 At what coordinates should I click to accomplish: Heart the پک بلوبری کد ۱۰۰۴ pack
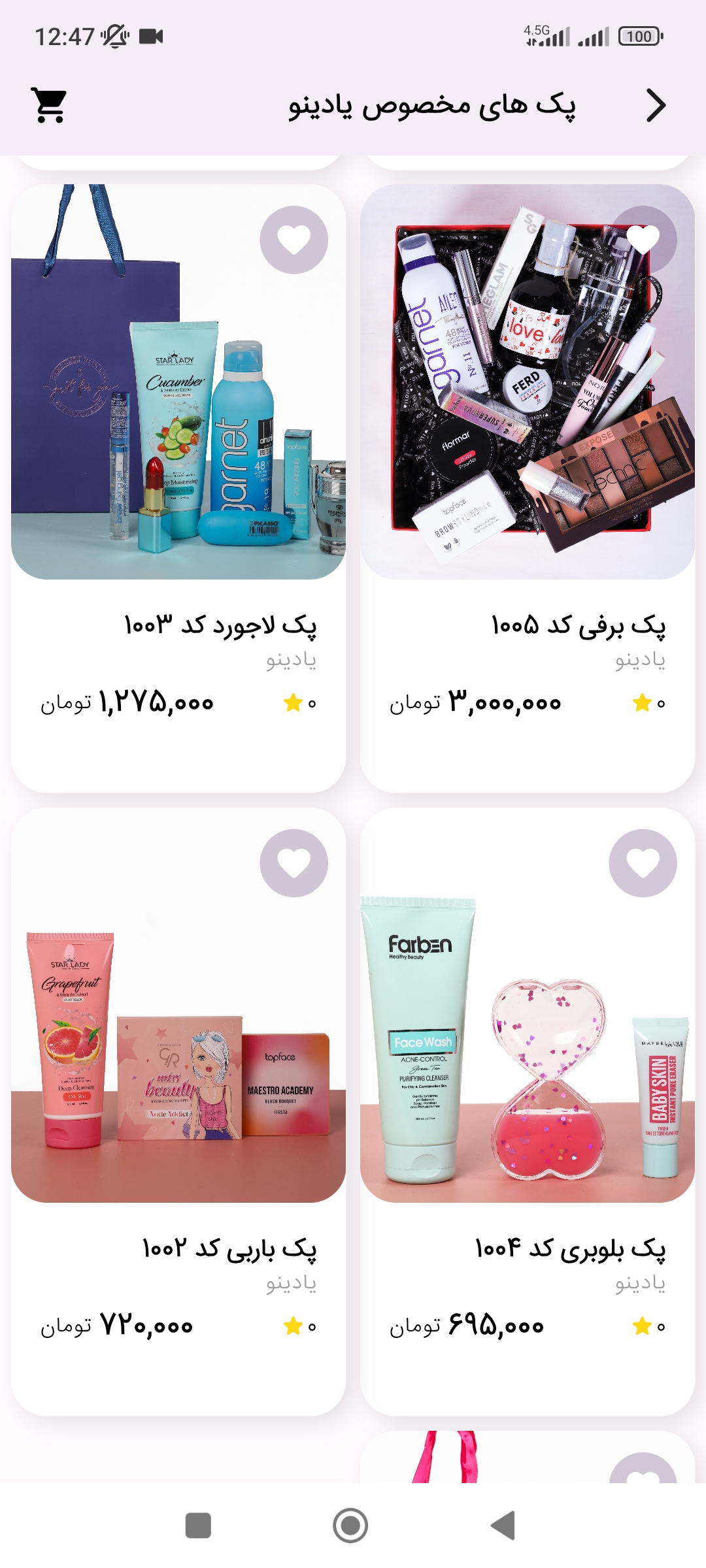pyautogui.click(x=643, y=863)
